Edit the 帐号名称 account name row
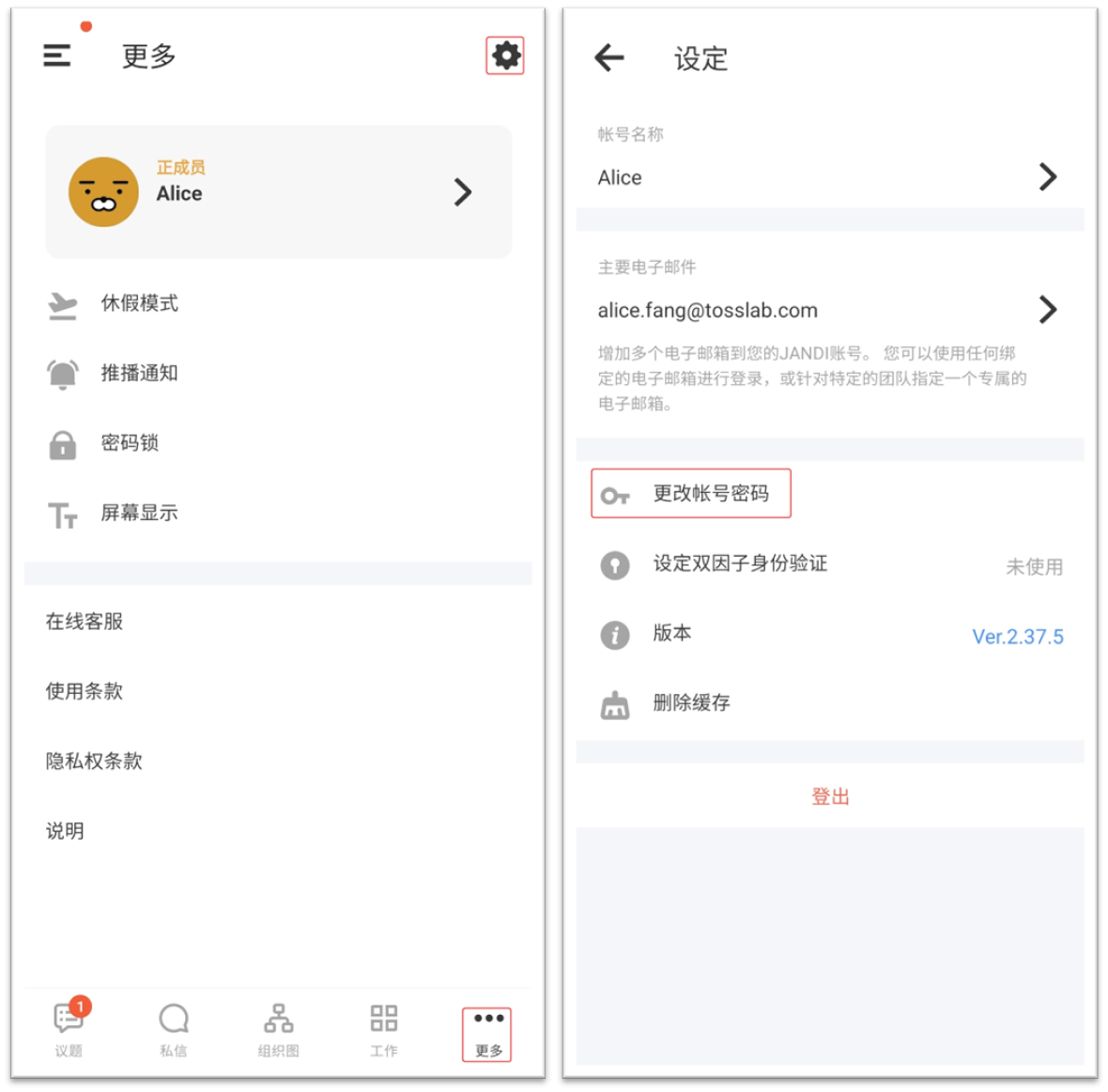This screenshot has width=1108, height=1092. [x=828, y=177]
